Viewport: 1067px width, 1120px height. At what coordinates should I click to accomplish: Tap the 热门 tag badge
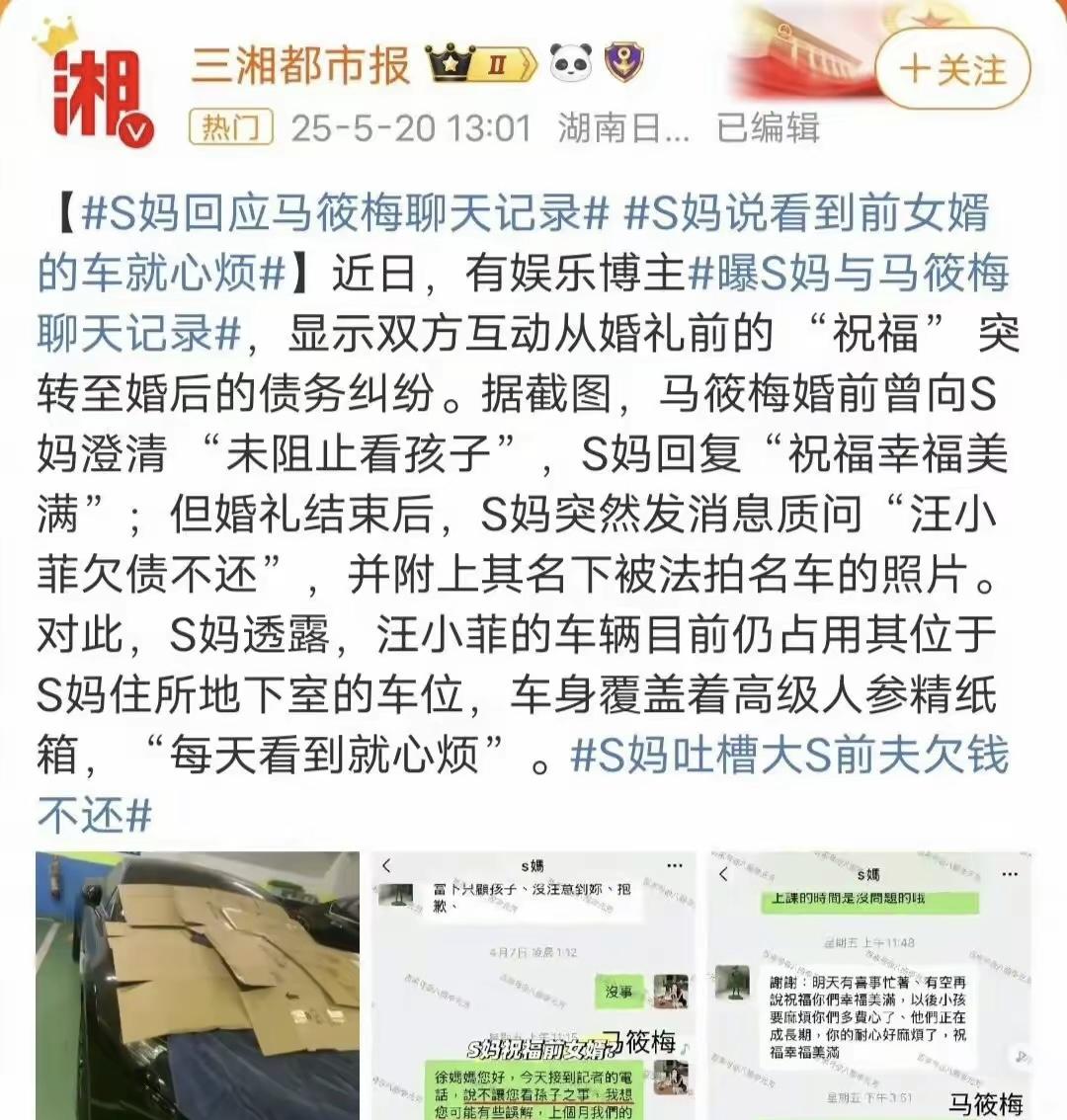click(x=230, y=127)
